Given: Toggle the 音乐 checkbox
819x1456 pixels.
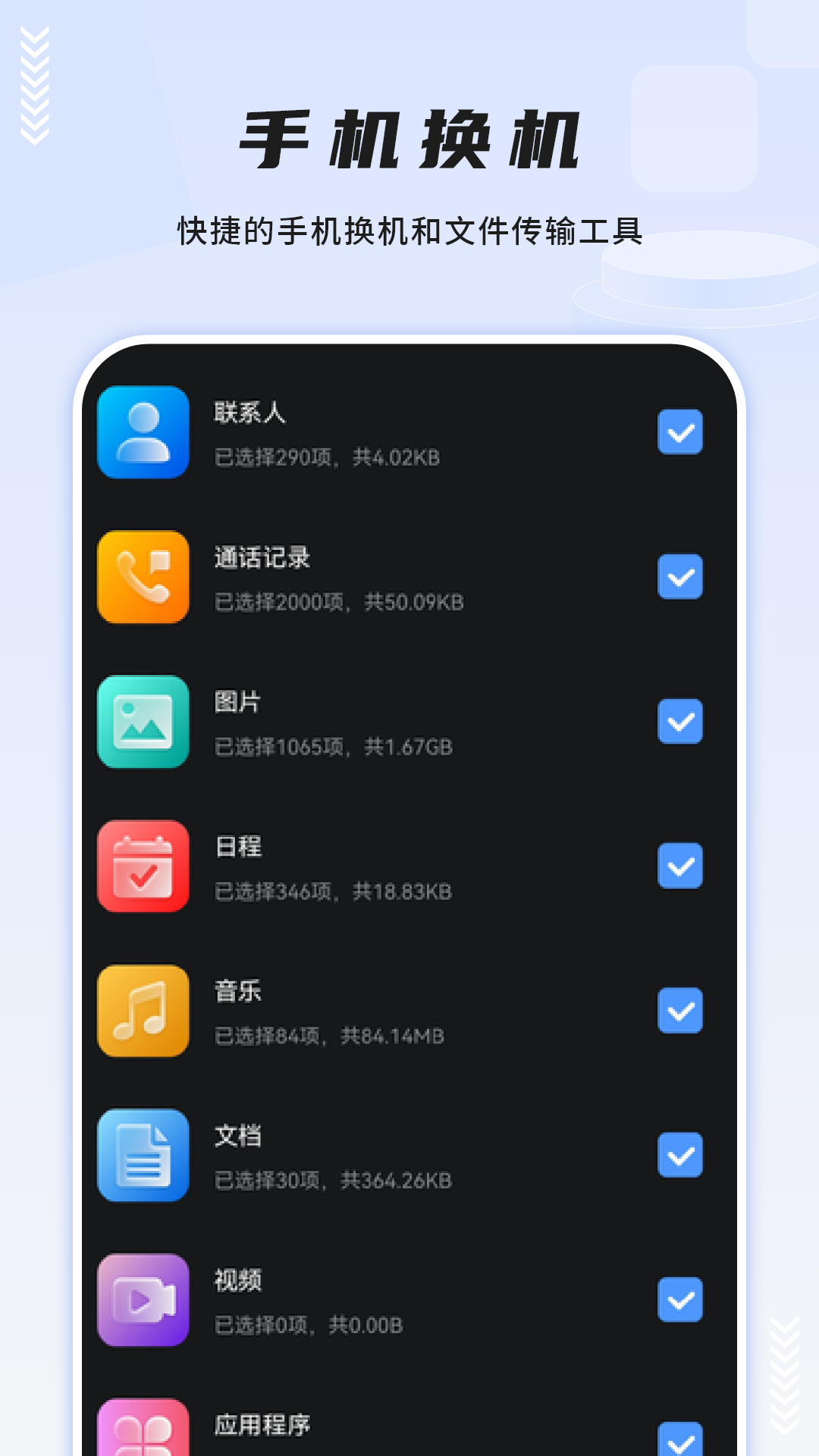Looking at the screenshot, I should (680, 1012).
